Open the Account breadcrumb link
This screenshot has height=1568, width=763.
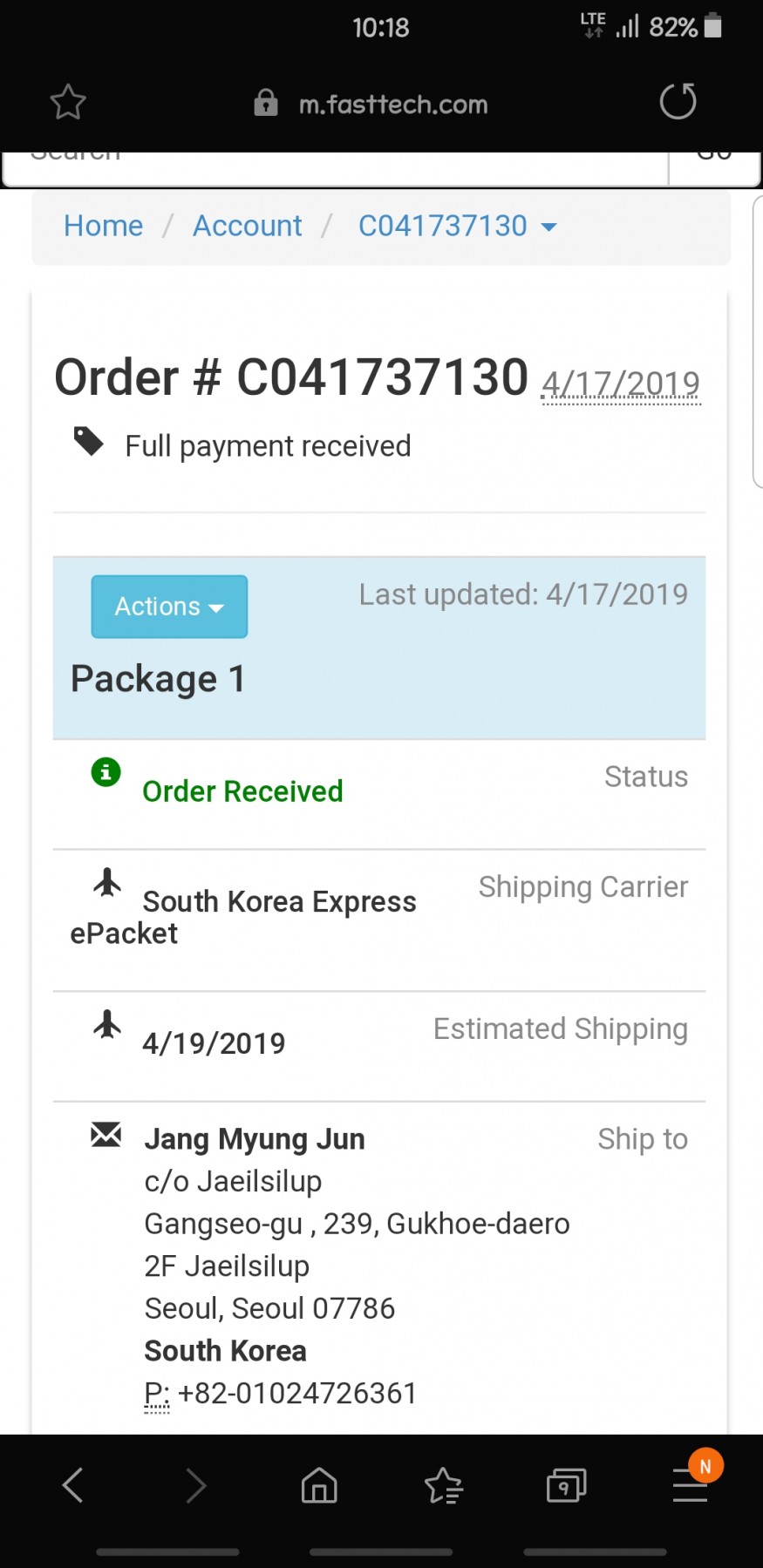coord(247,226)
